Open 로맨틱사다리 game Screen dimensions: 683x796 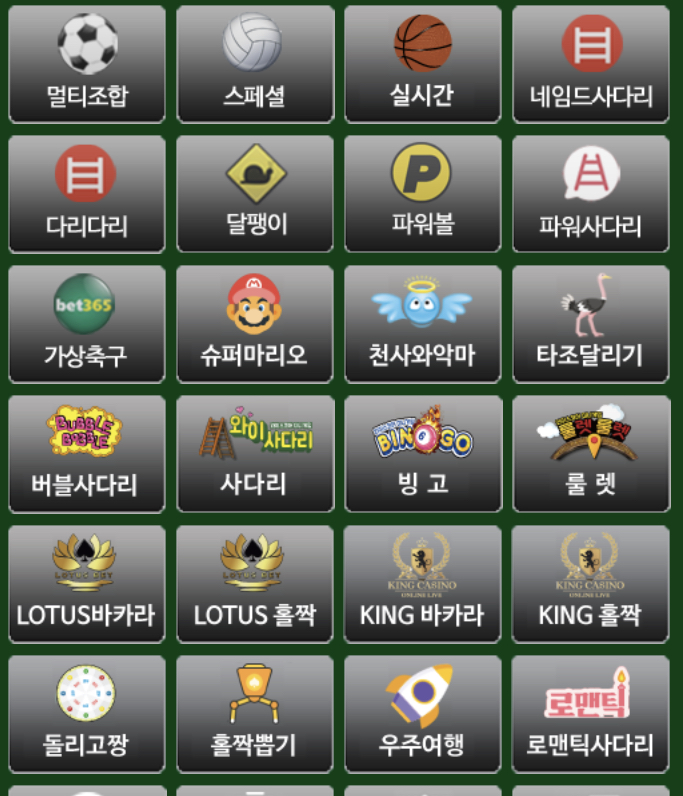point(591,714)
